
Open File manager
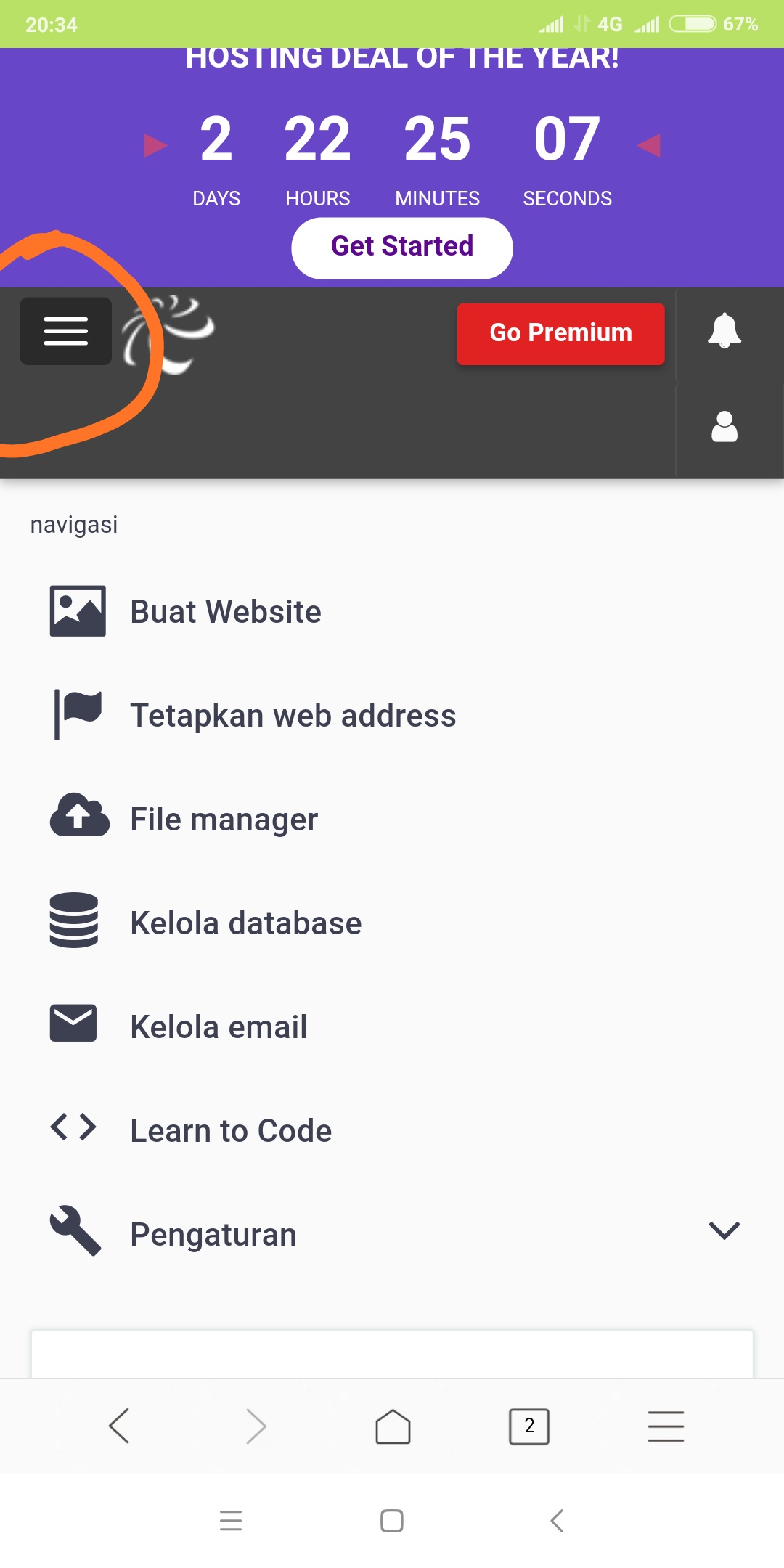[224, 819]
